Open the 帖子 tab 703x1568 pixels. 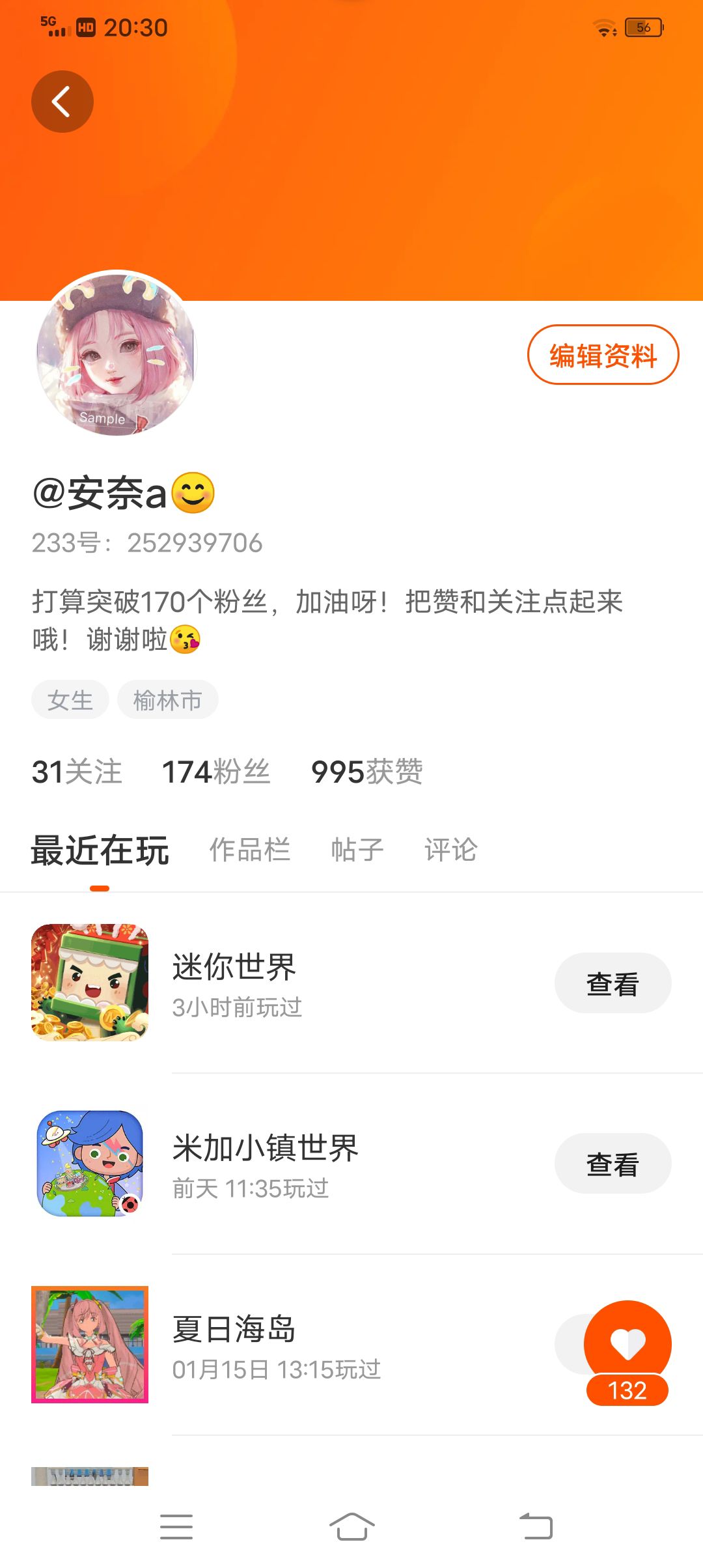coord(357,850)
